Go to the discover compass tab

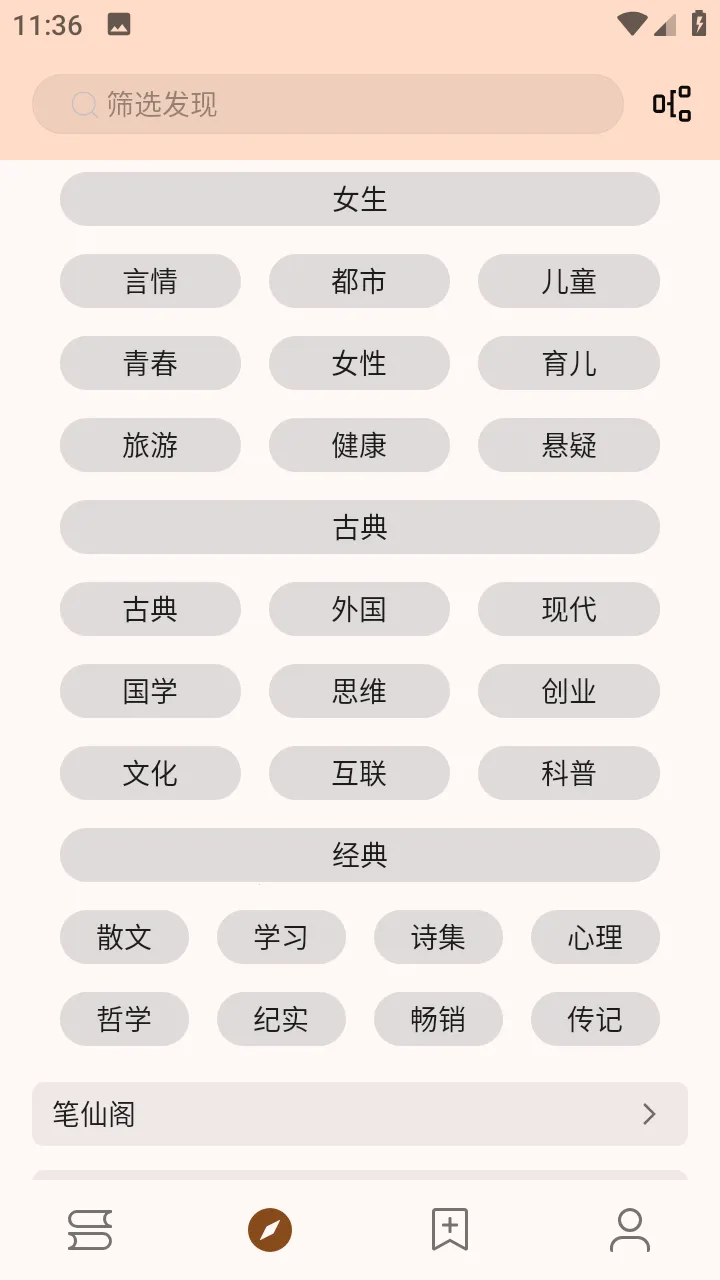pos(270,1230)
